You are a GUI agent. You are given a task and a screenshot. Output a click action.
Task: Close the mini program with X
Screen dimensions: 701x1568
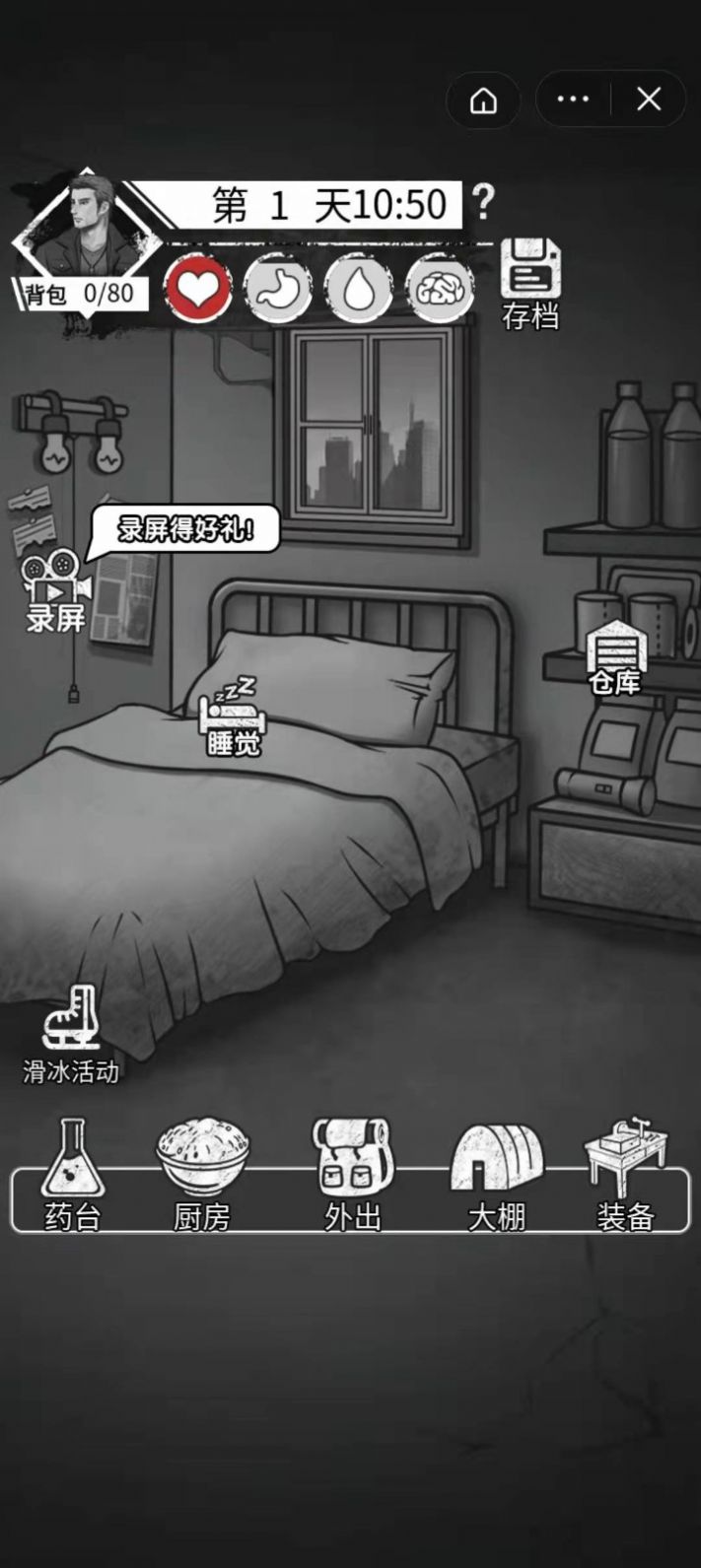(649, 100)
